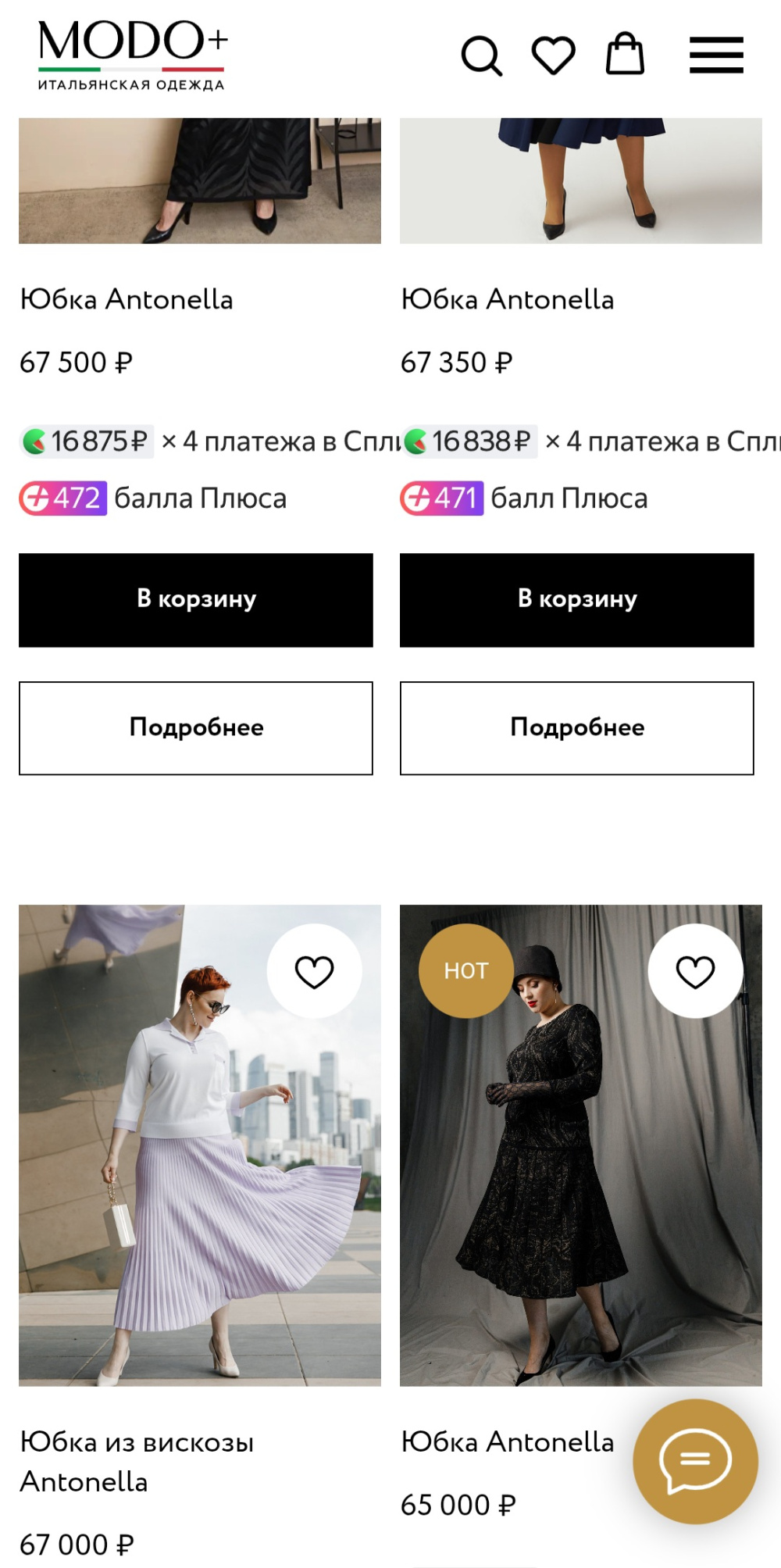Add the 67 500 ₽ skirt to cart
The height and width of the screenshot is (1568, 781).
point(196,600)
